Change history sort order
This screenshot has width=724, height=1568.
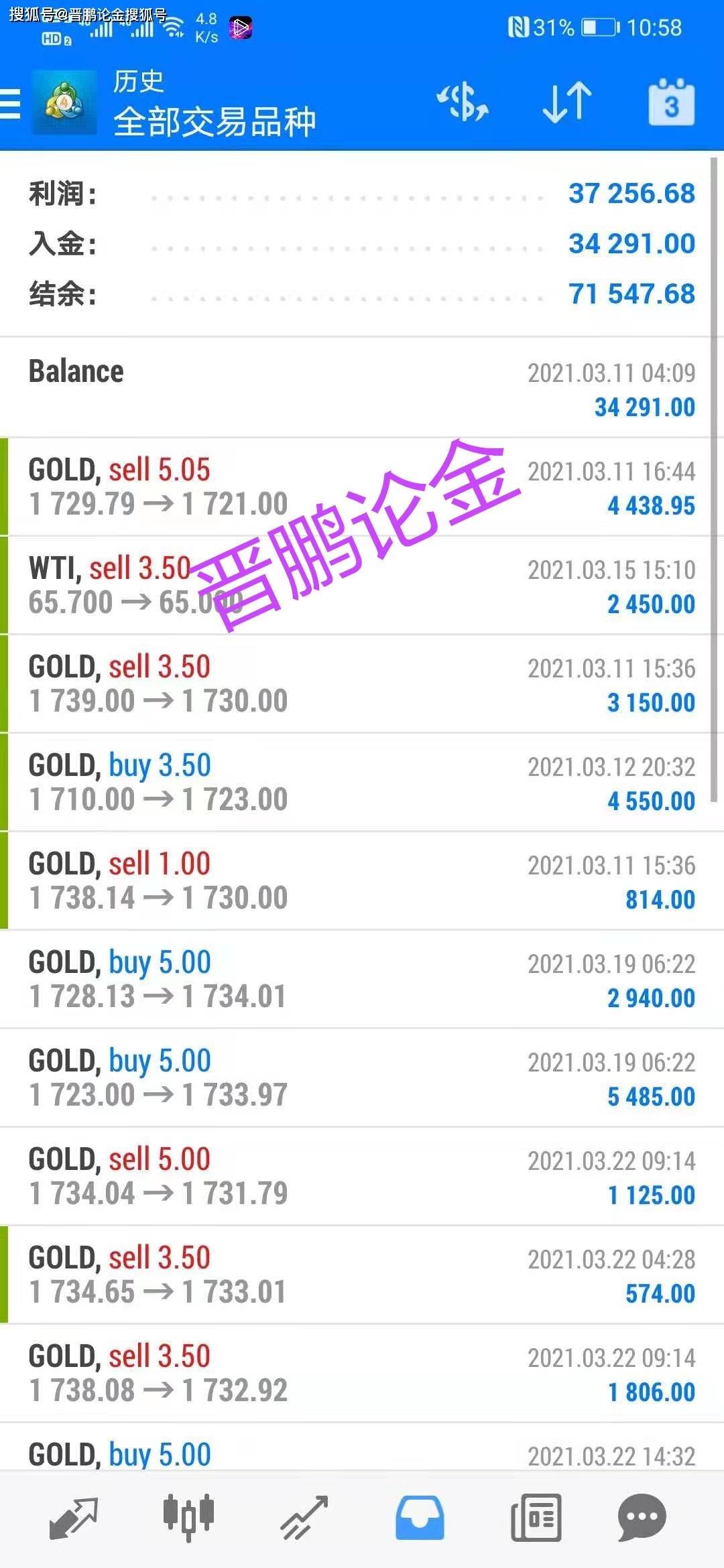click(x=566, y=103)
